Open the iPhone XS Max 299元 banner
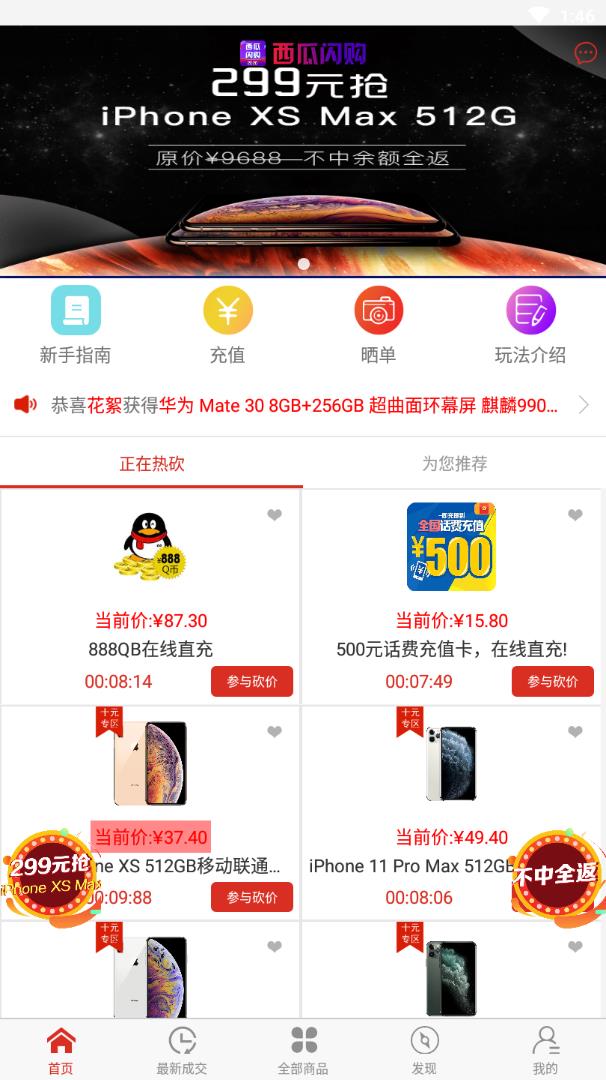This screenshot has width=606, height=1080. click(302, 150)
